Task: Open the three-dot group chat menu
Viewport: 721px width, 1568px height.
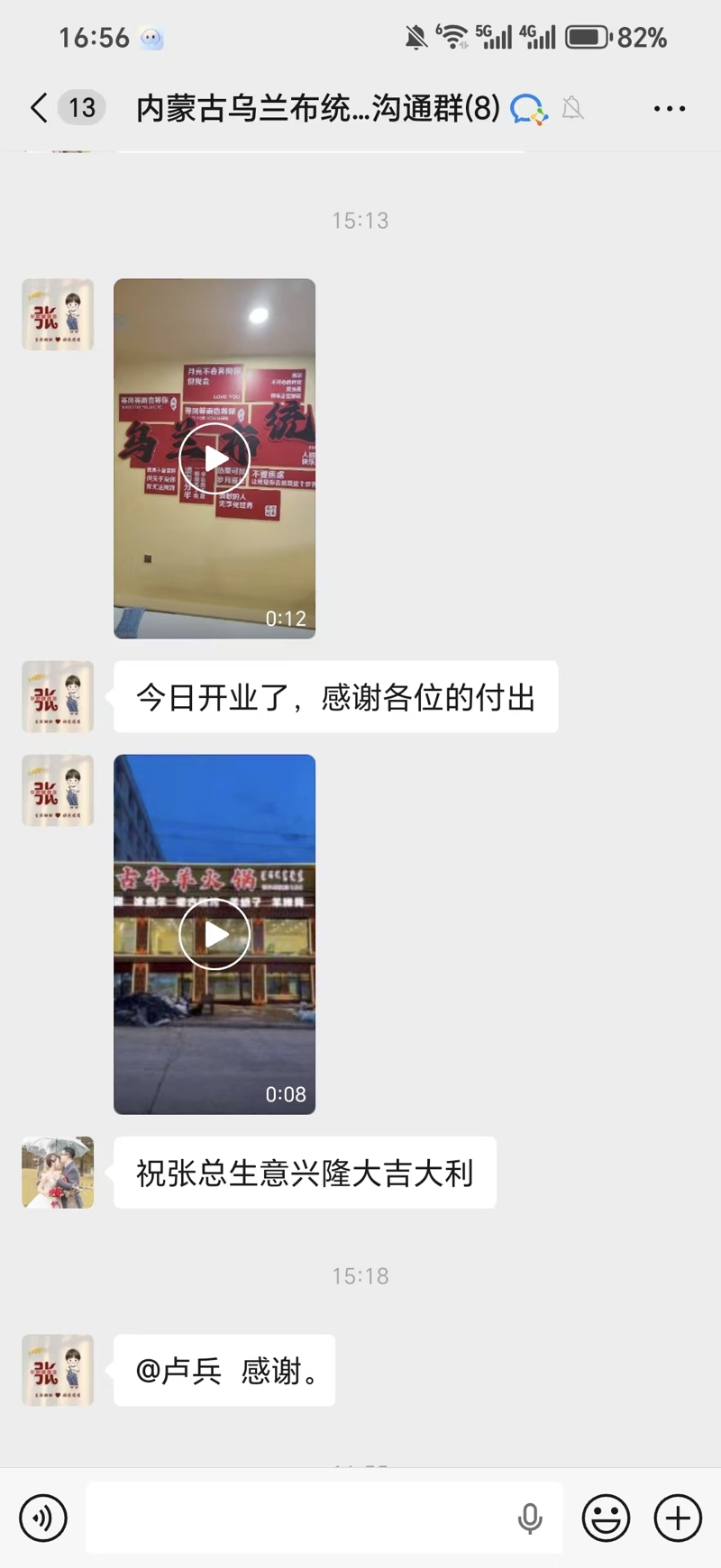Action: [670, 109]
